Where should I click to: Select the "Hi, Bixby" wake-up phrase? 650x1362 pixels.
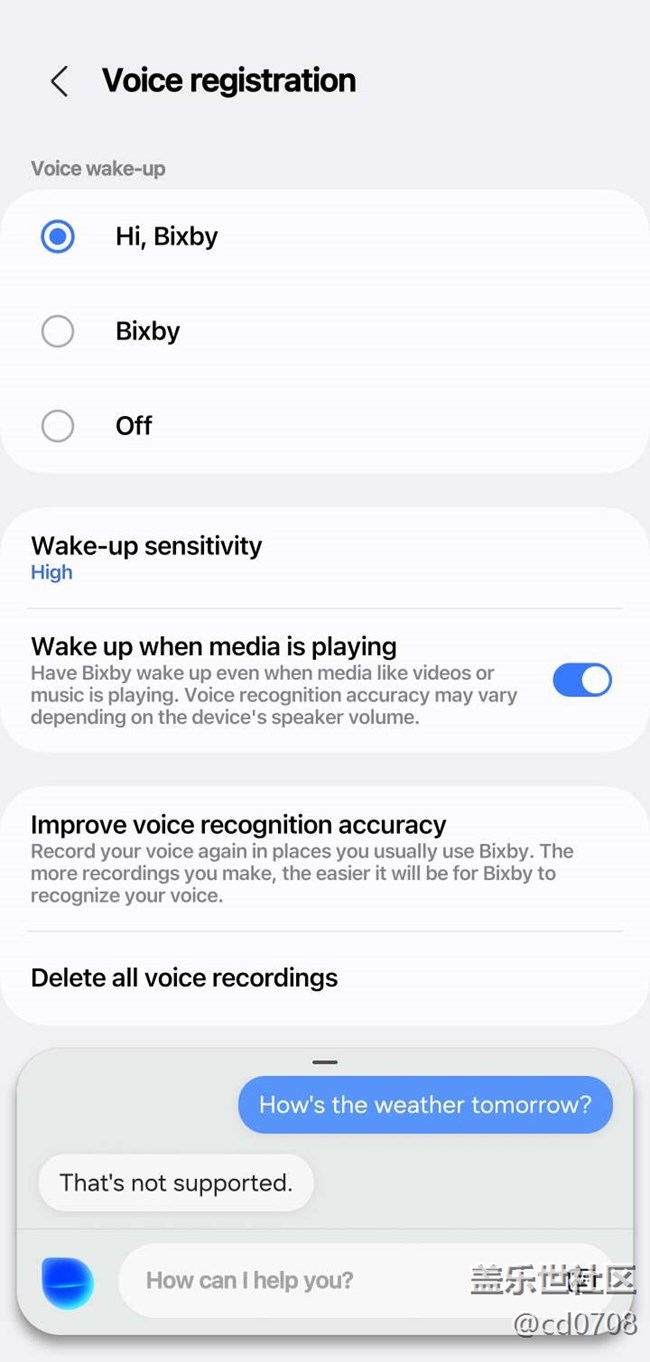pyautogui.click(x=325, y=237)
